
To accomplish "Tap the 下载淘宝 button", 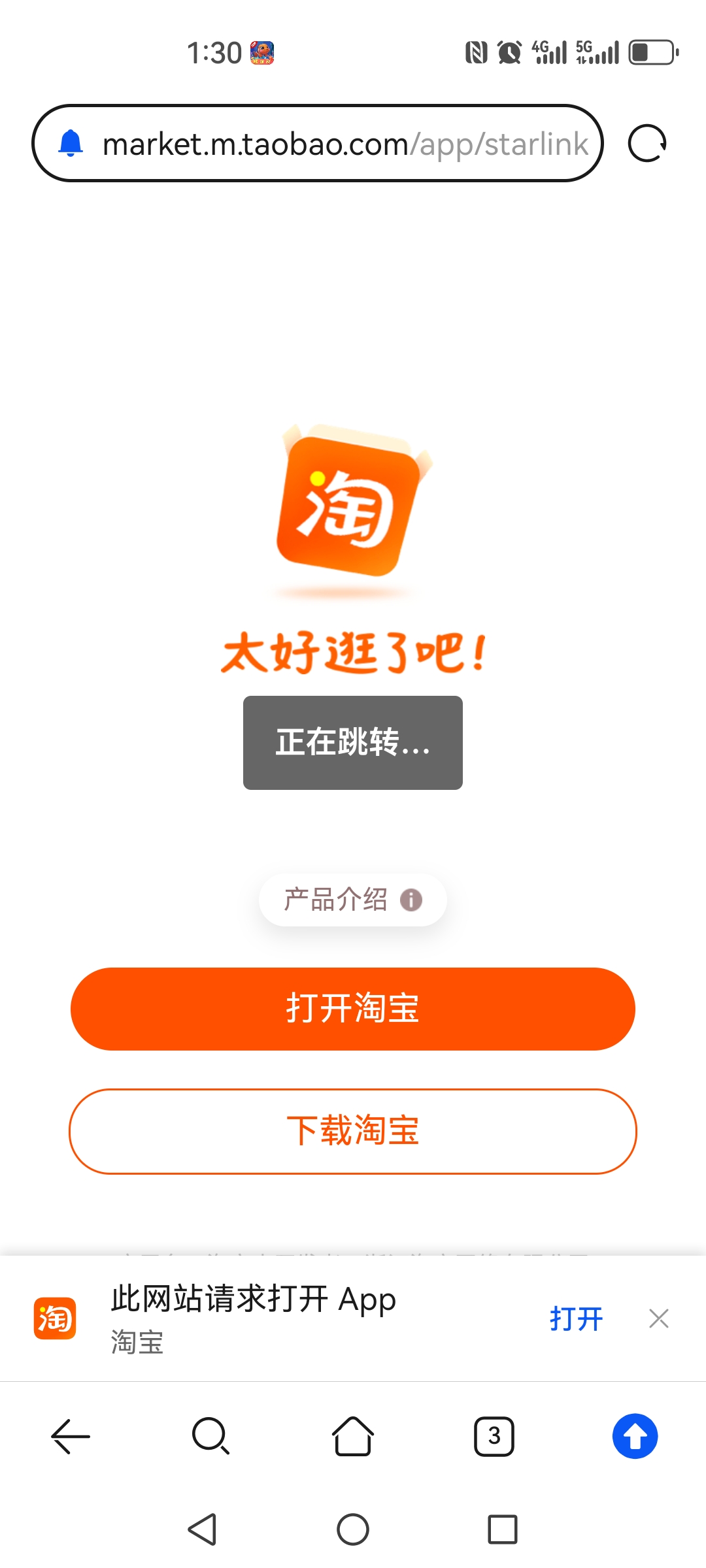I will pyautogui.click(x=353, y=1131).
